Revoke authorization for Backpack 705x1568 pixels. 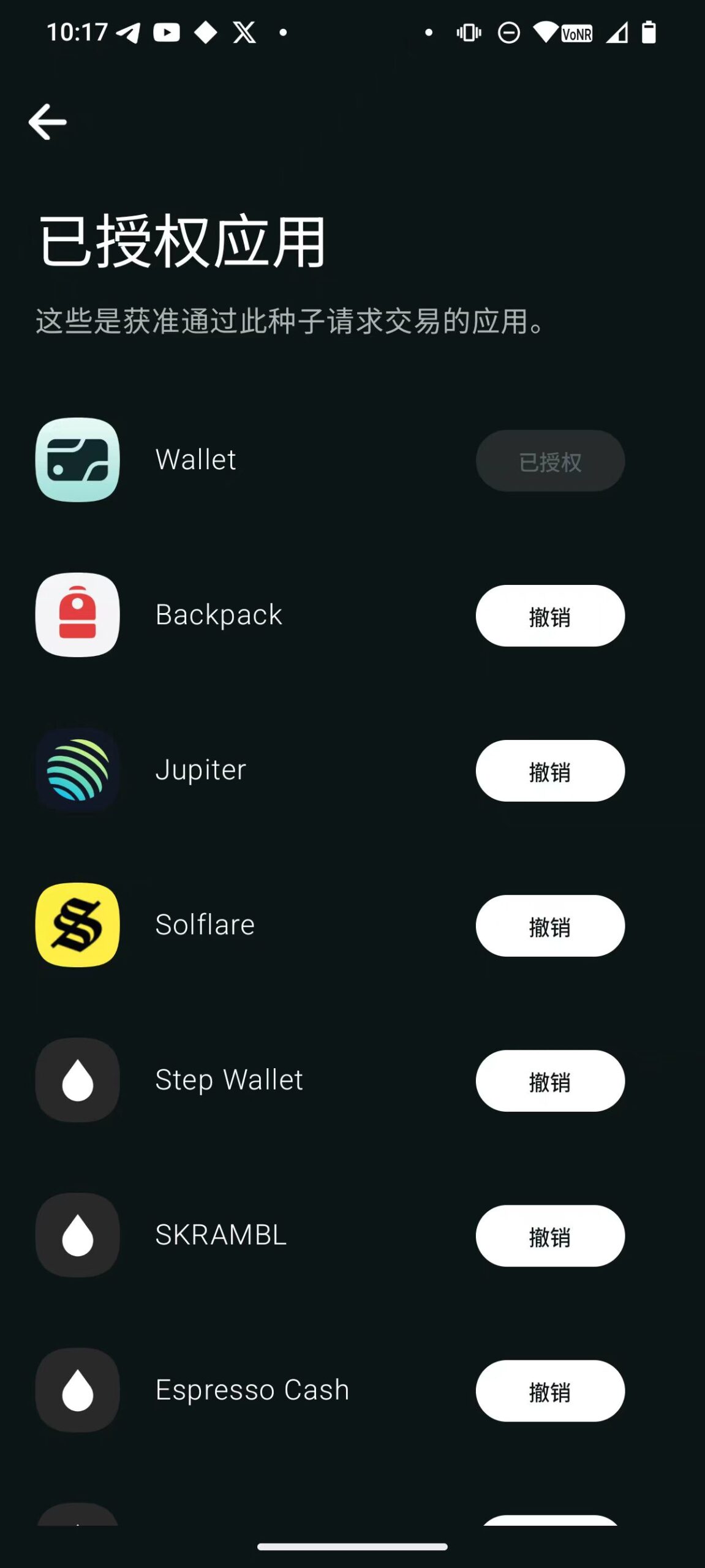(549, 616)
